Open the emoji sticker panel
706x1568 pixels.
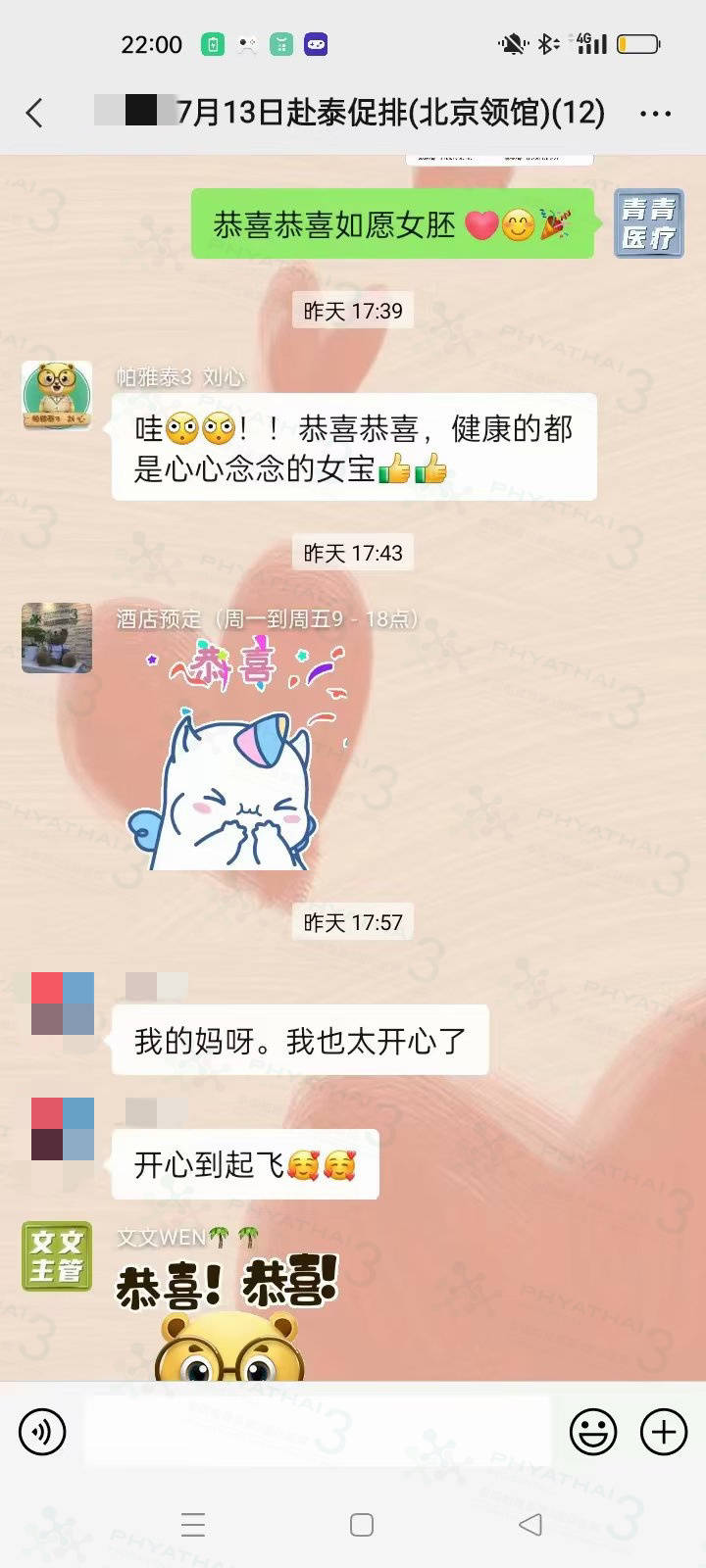point(593,1432)
